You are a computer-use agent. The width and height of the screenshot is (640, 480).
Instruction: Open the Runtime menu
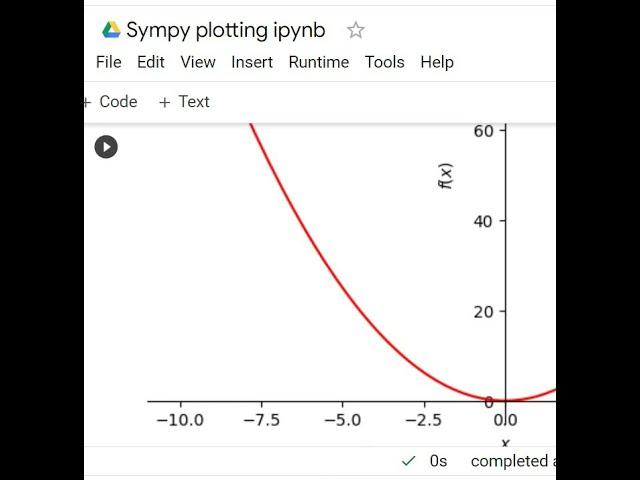pyautogui.click(x=318, y=62)
